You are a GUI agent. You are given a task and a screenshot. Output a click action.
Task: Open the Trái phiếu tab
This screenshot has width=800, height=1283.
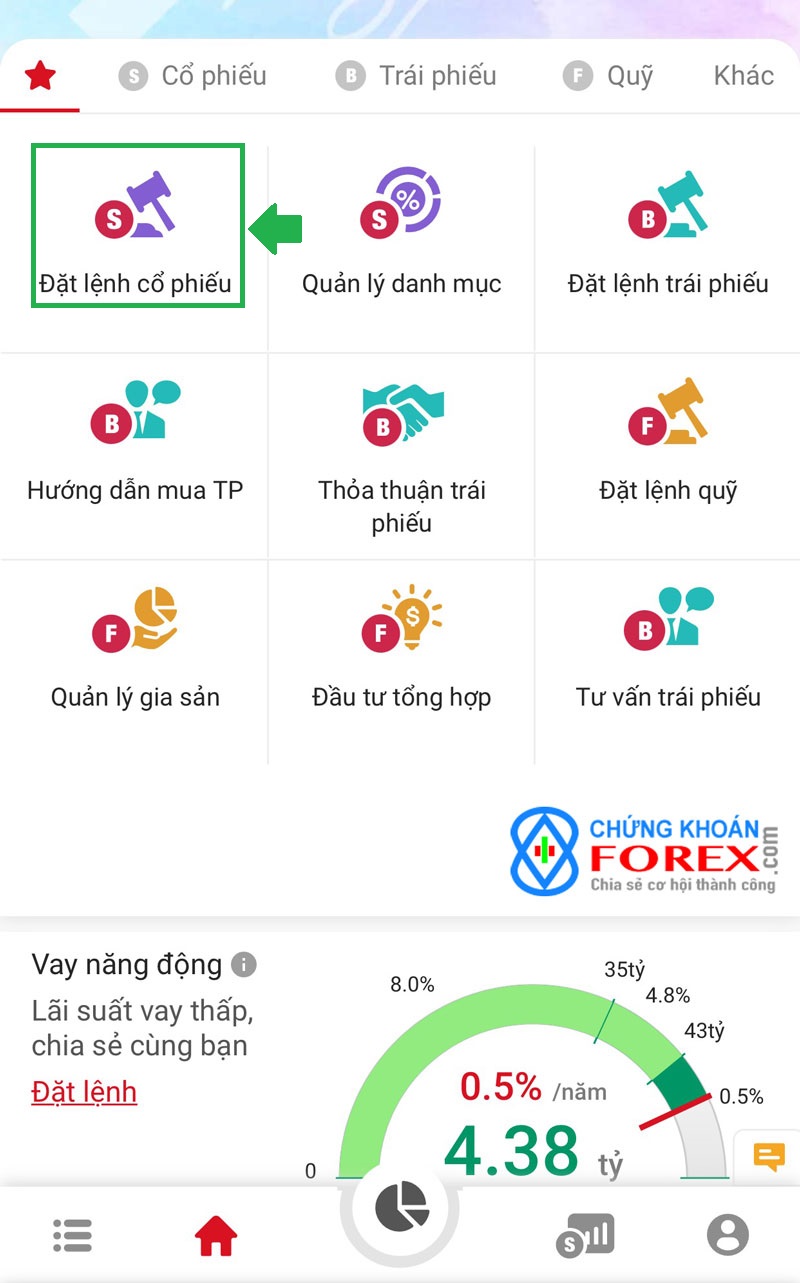(416, 76)
